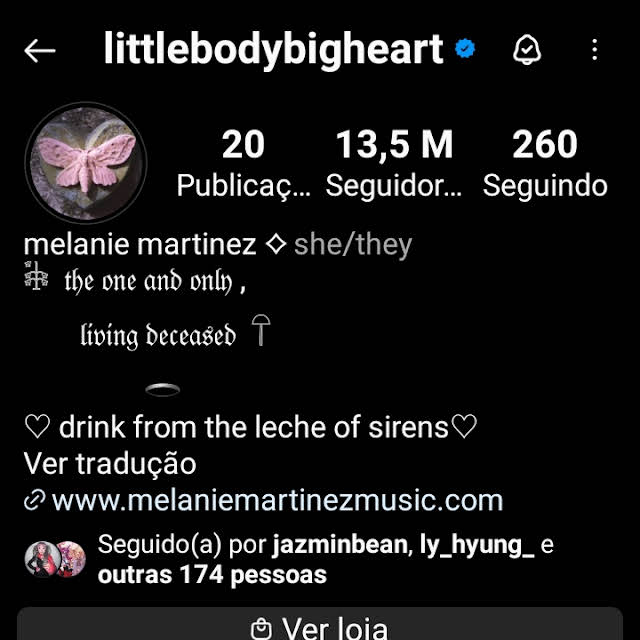View mutual followers jazminbean and others
Viewport: 640px width, 640px height.
click(300, 560)
